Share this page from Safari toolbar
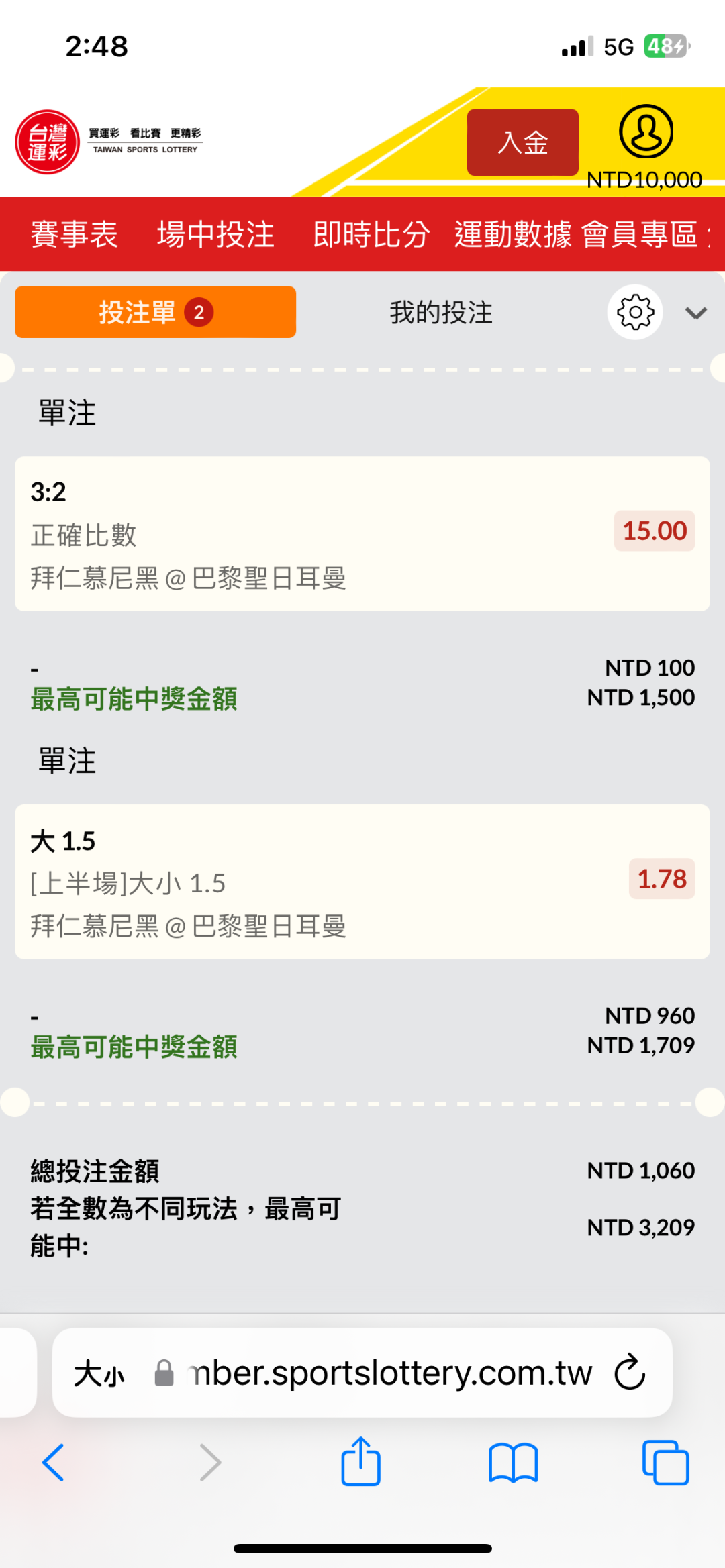The height and width of the screenshot is (1568, 725). click(x=361, y=1461)
